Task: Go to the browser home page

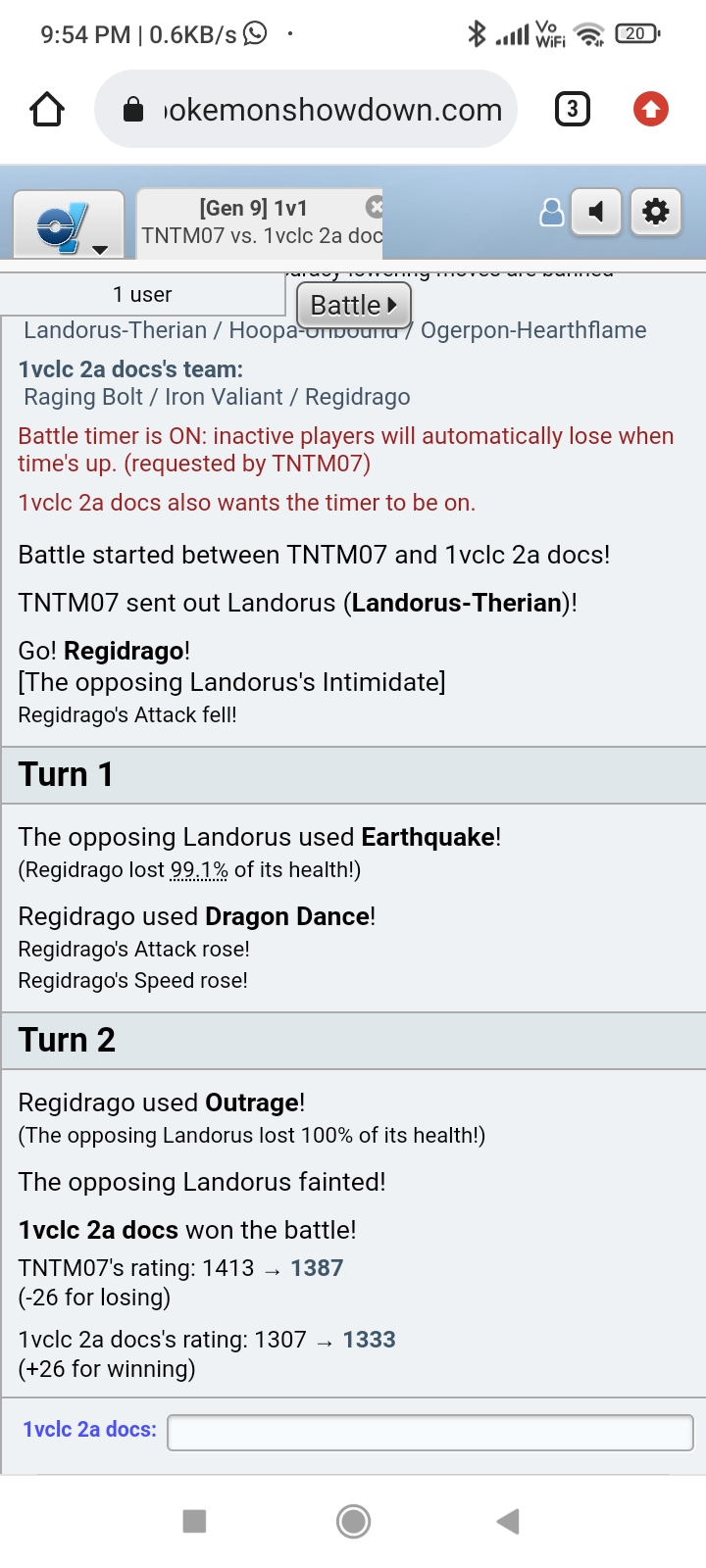Action: point(47,109)
